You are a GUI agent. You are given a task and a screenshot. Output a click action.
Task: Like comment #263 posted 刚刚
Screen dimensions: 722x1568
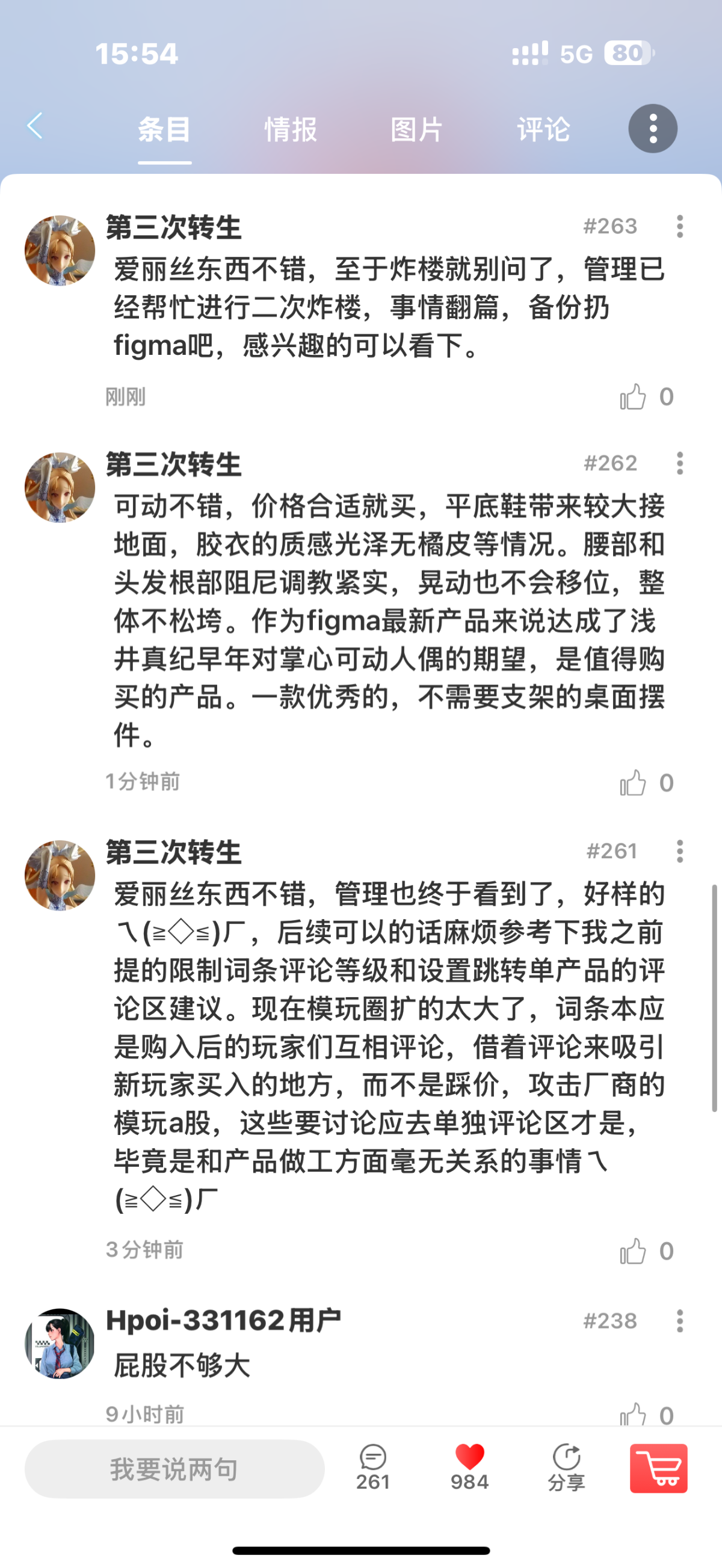(633, 397)
